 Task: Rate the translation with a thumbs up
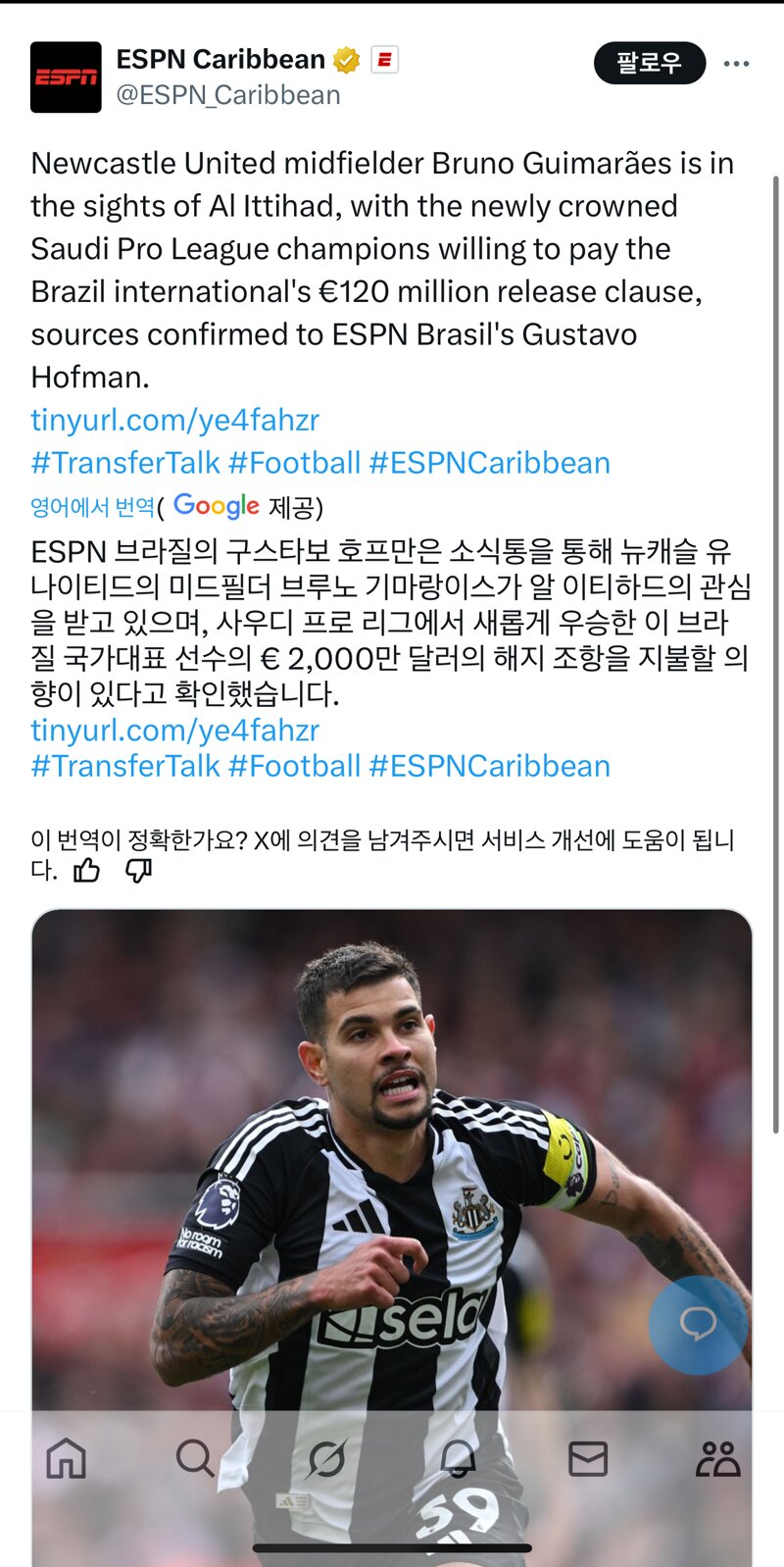tap(87, 870)
